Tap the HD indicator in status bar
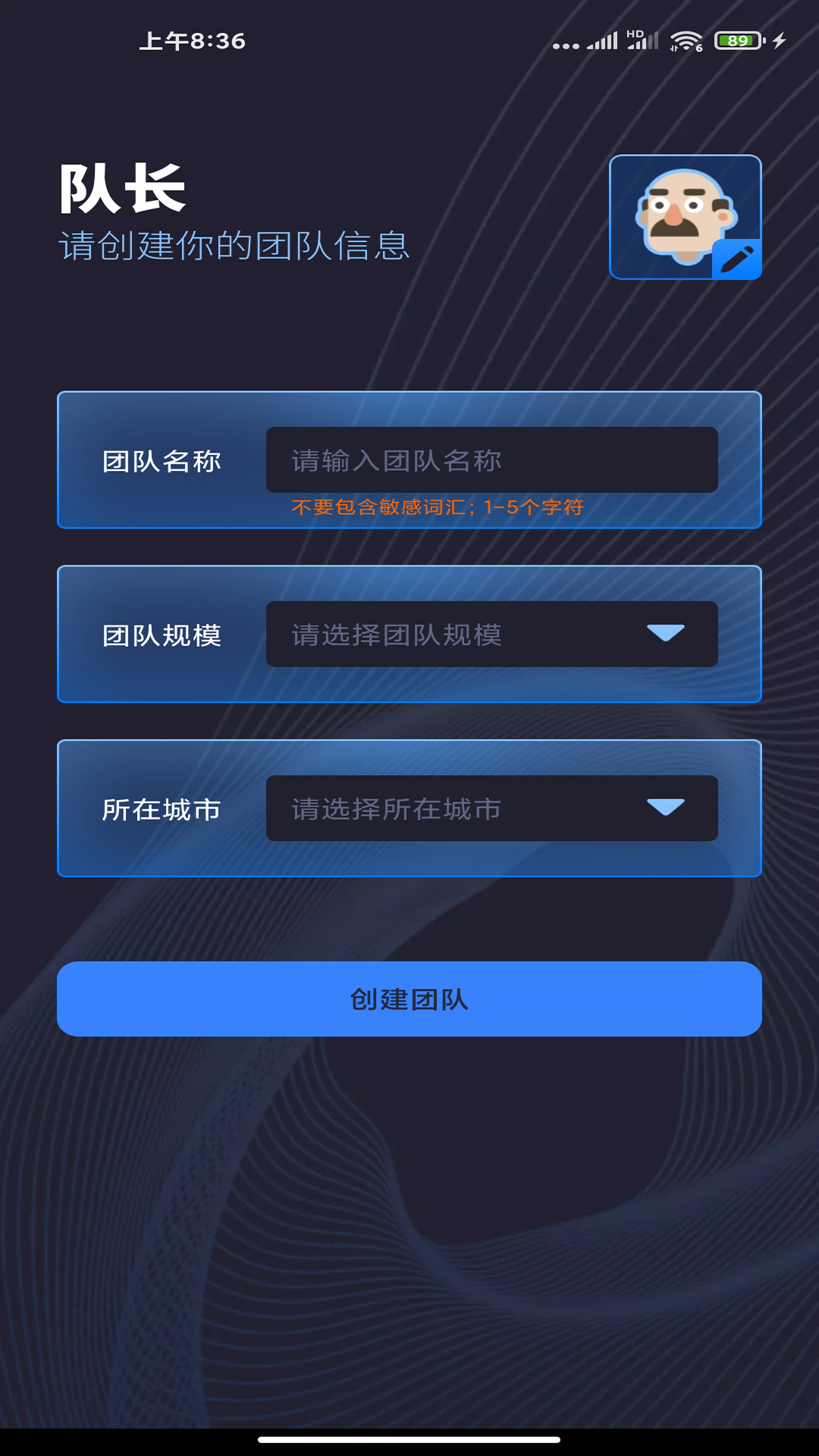Screen dimensions: 819x1456 point(634,33)
